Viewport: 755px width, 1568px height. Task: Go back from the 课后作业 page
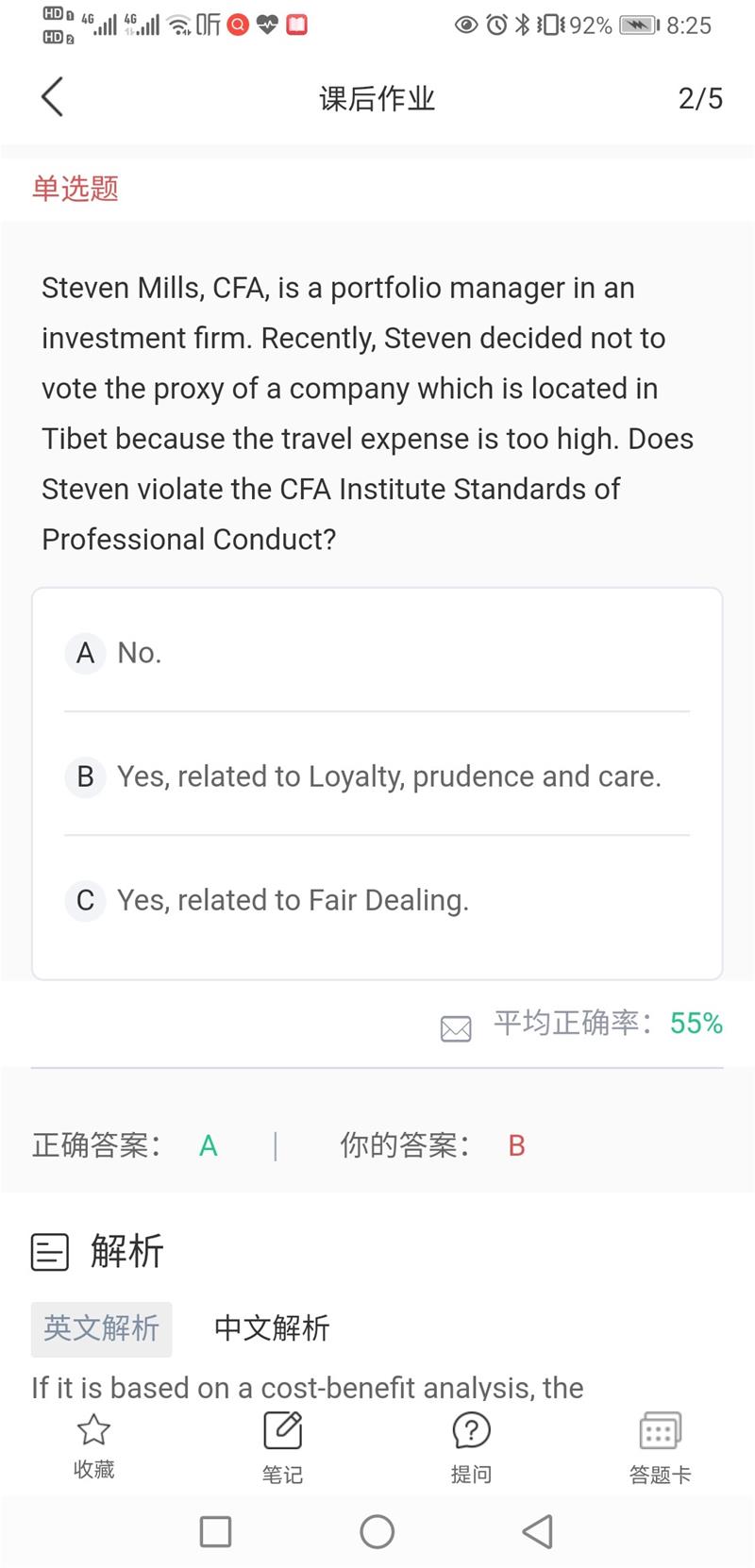pos(53,97)
